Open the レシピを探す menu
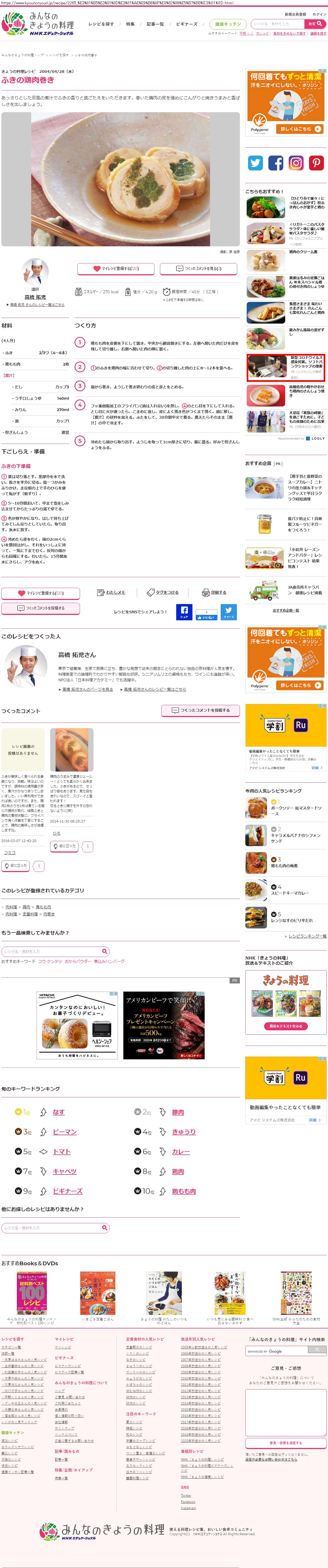 click(x=101, y=24)
